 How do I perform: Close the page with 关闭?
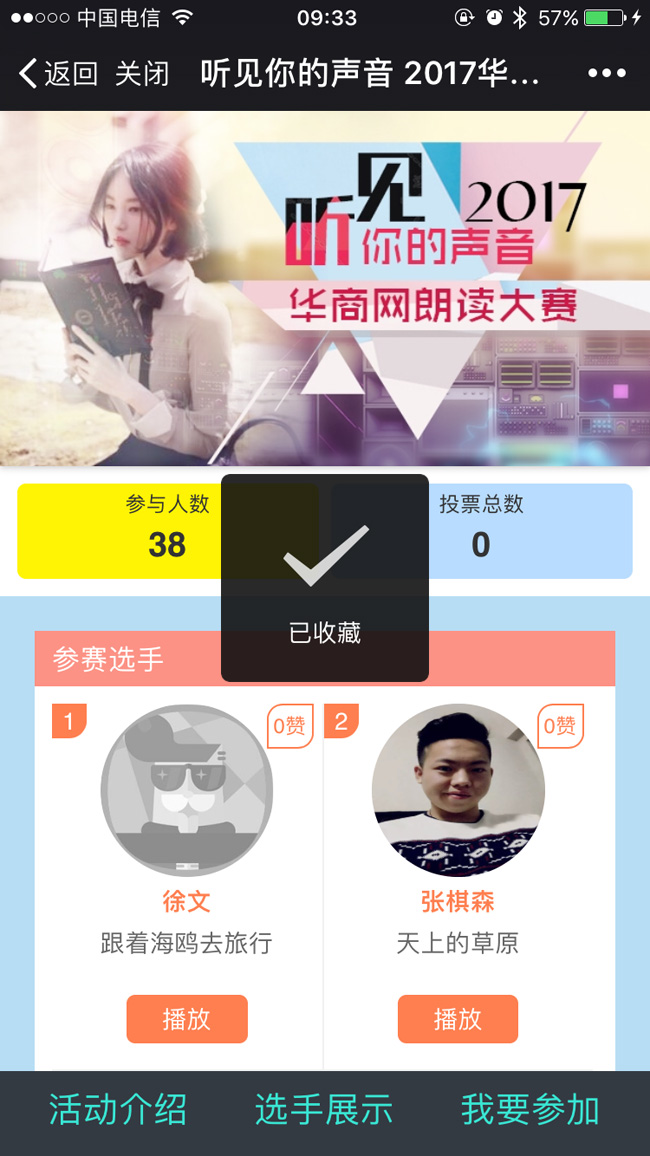click(x=142, y=73)
